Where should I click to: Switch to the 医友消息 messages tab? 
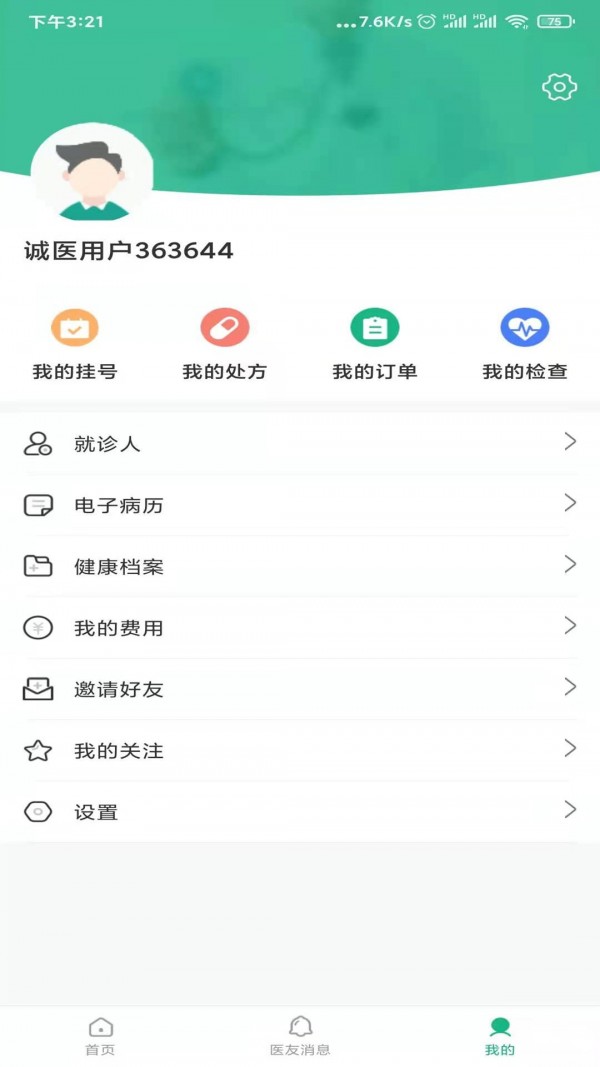(300, 1036)
